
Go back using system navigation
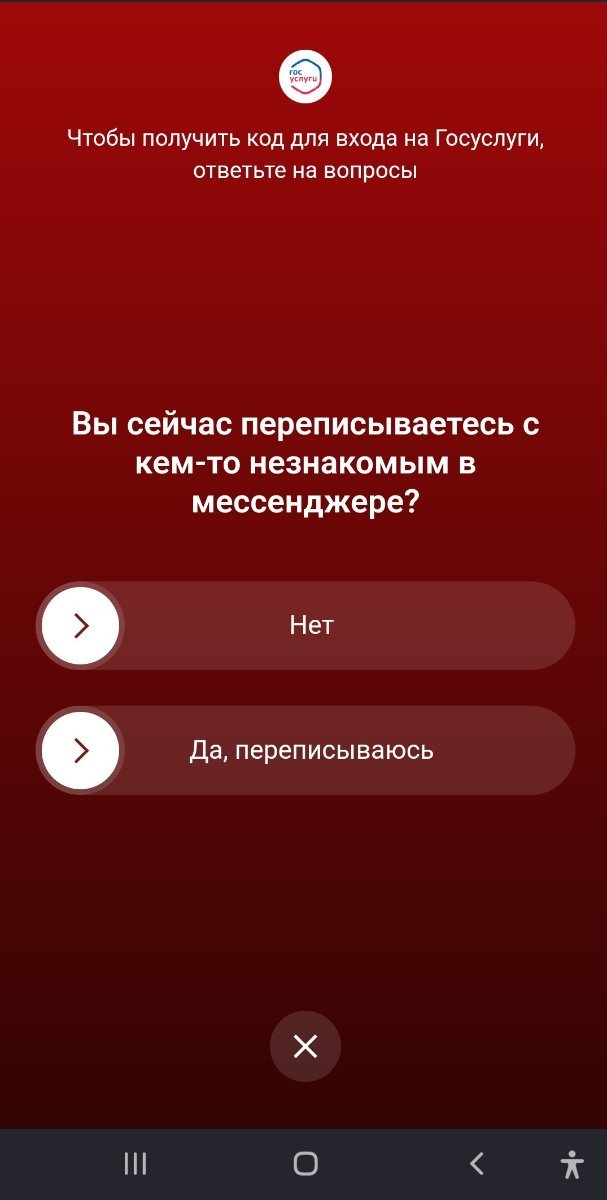(x=477, y=1163)
